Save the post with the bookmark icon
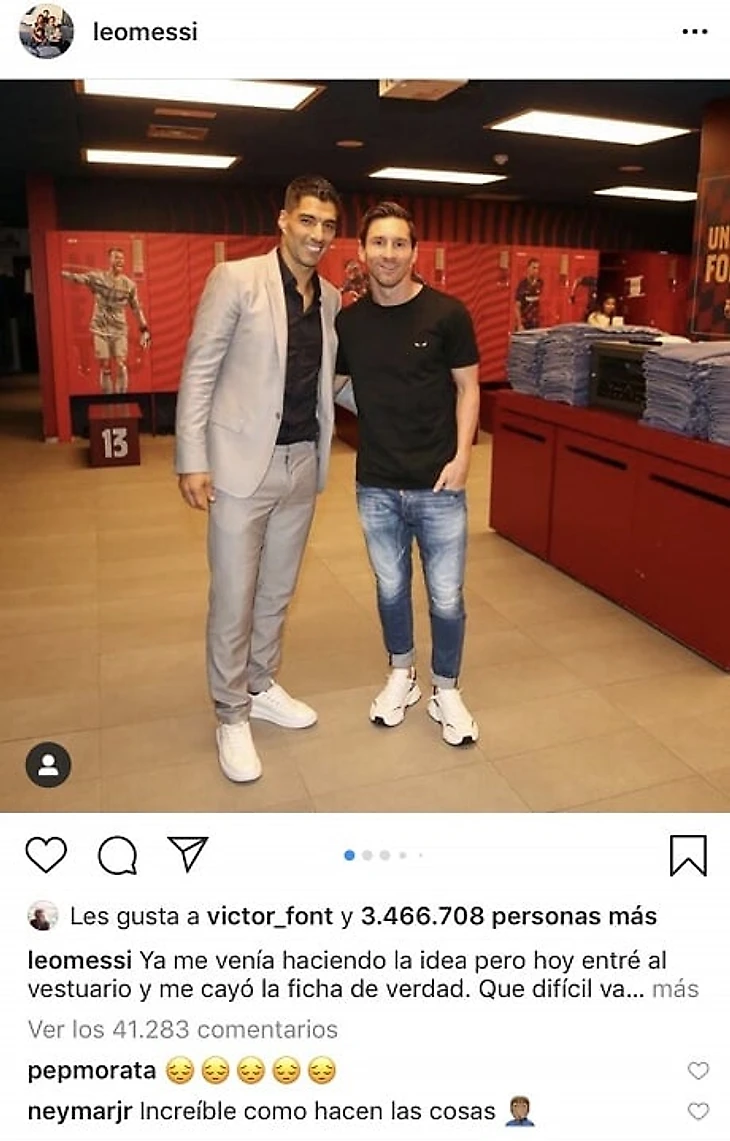730x1141 pixels. pyautogui.click(x=688, y=856)
